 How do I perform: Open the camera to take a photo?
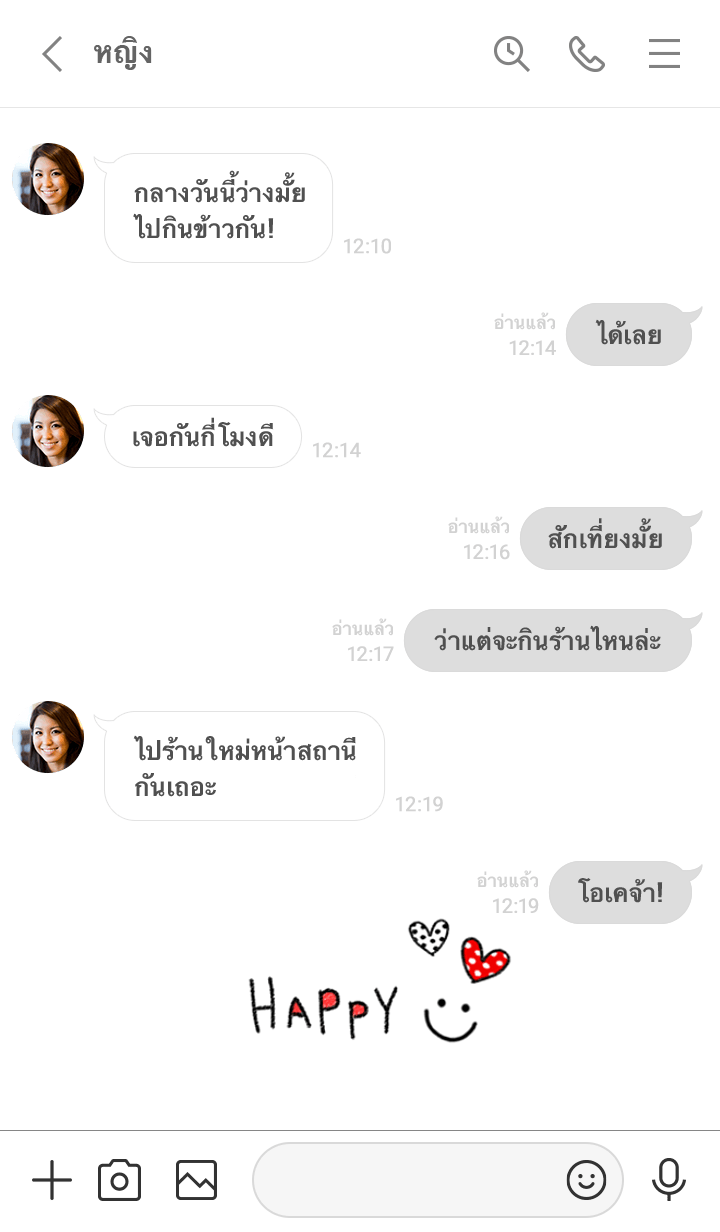point(120,1181)
